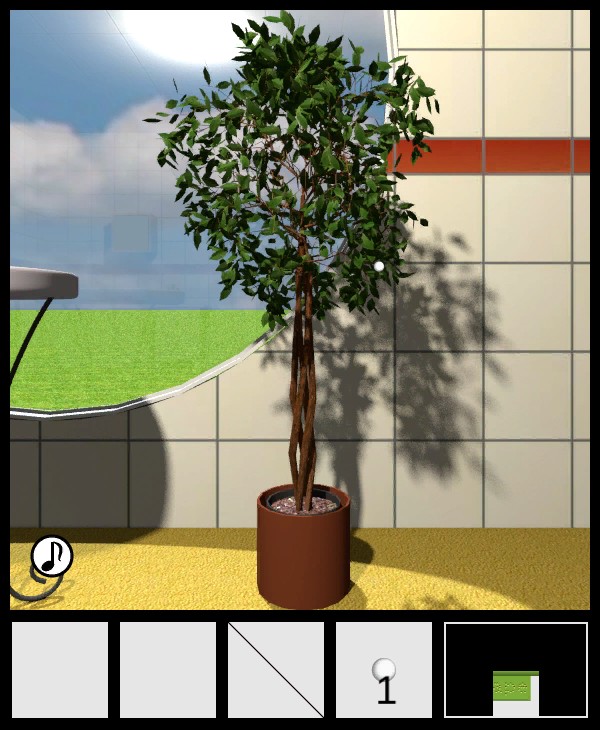Select the inventory slot with diagonal line

click(x=276, y=670)
